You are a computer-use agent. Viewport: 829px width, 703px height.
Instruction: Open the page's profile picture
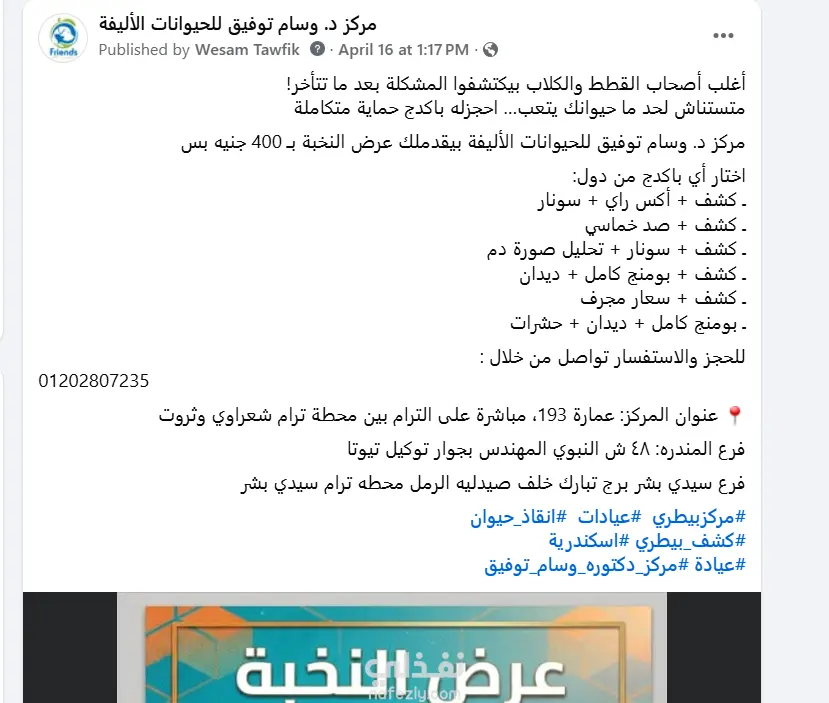click(63, 38)
